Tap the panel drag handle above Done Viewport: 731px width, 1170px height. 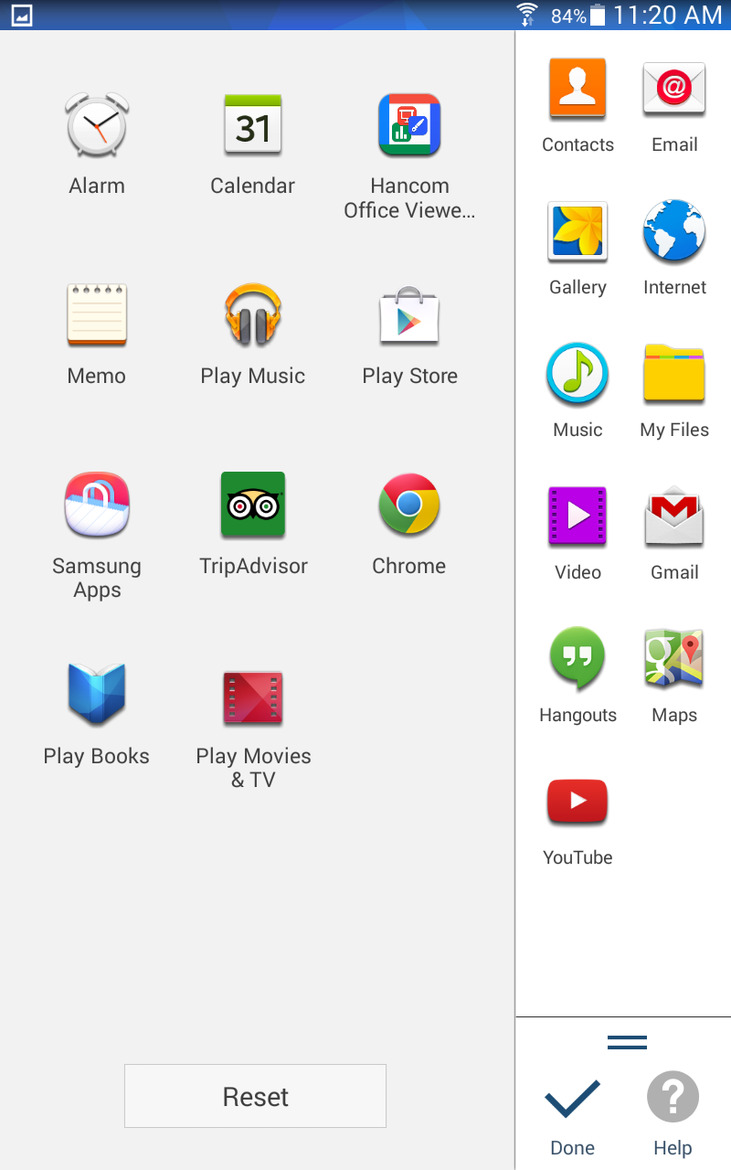[x=626, y=1041]
